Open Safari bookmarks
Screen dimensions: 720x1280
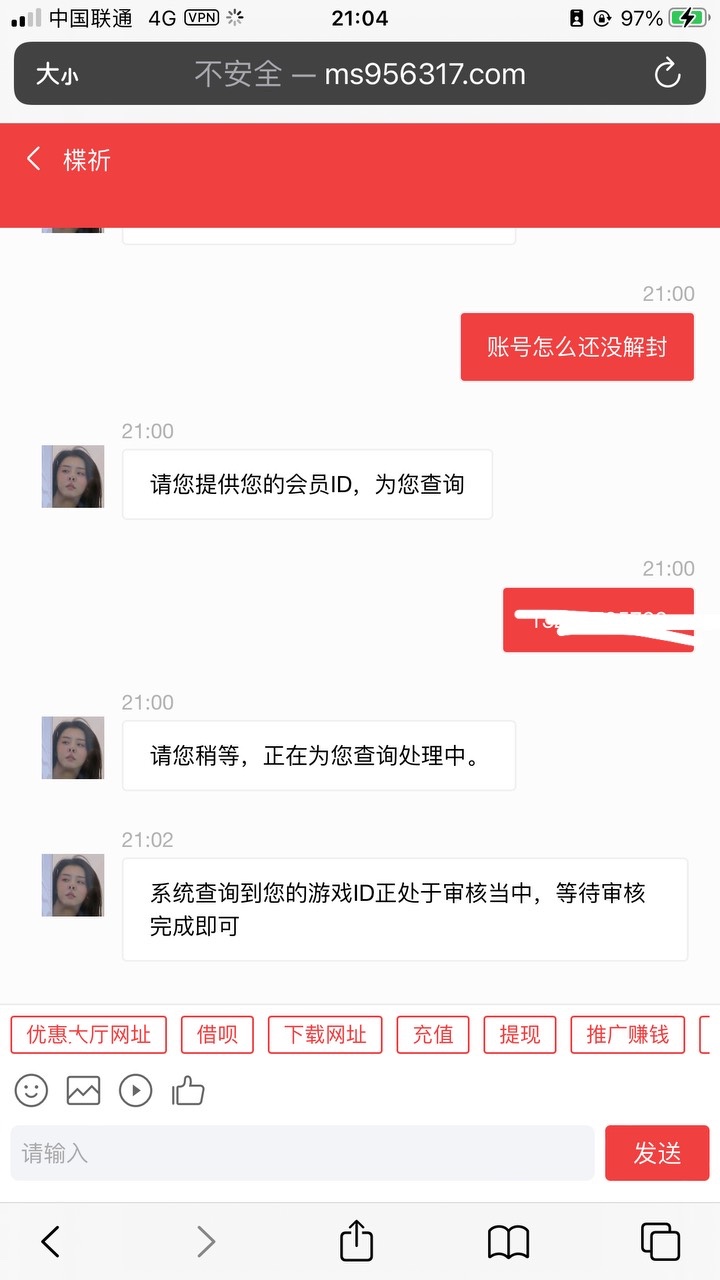click(508, 1241)
